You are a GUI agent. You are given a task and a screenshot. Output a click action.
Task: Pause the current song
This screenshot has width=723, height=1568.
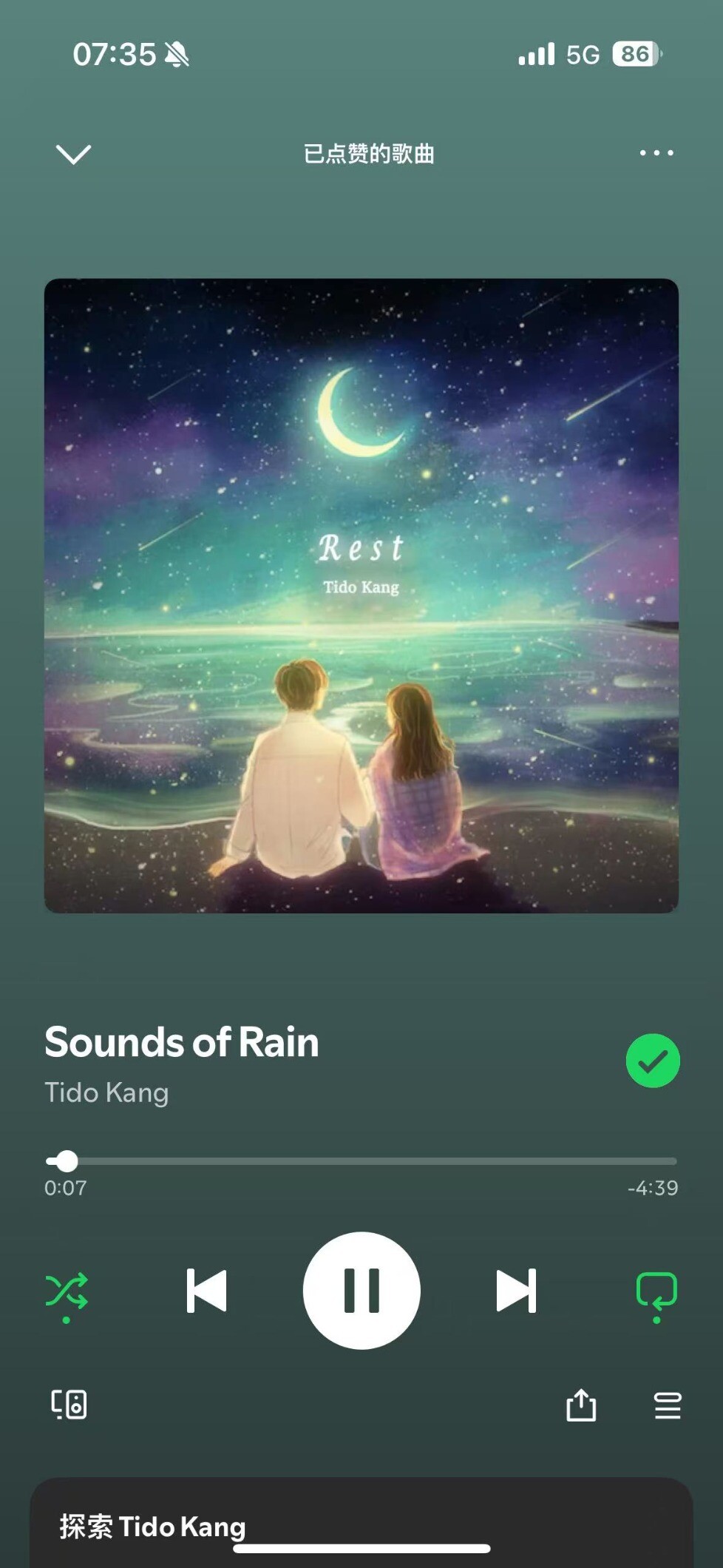[x=361, y=1291]
